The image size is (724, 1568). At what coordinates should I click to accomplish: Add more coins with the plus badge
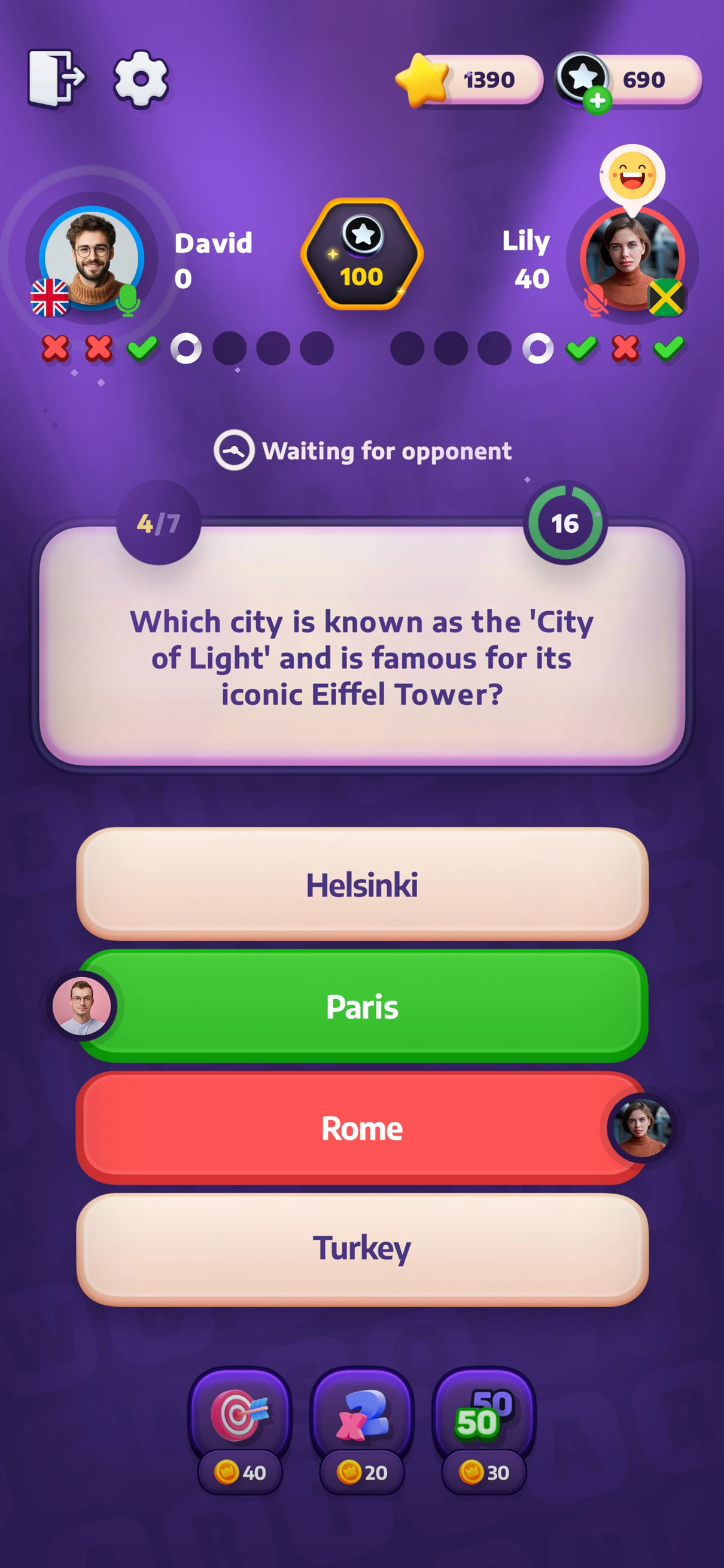[597, 101]
